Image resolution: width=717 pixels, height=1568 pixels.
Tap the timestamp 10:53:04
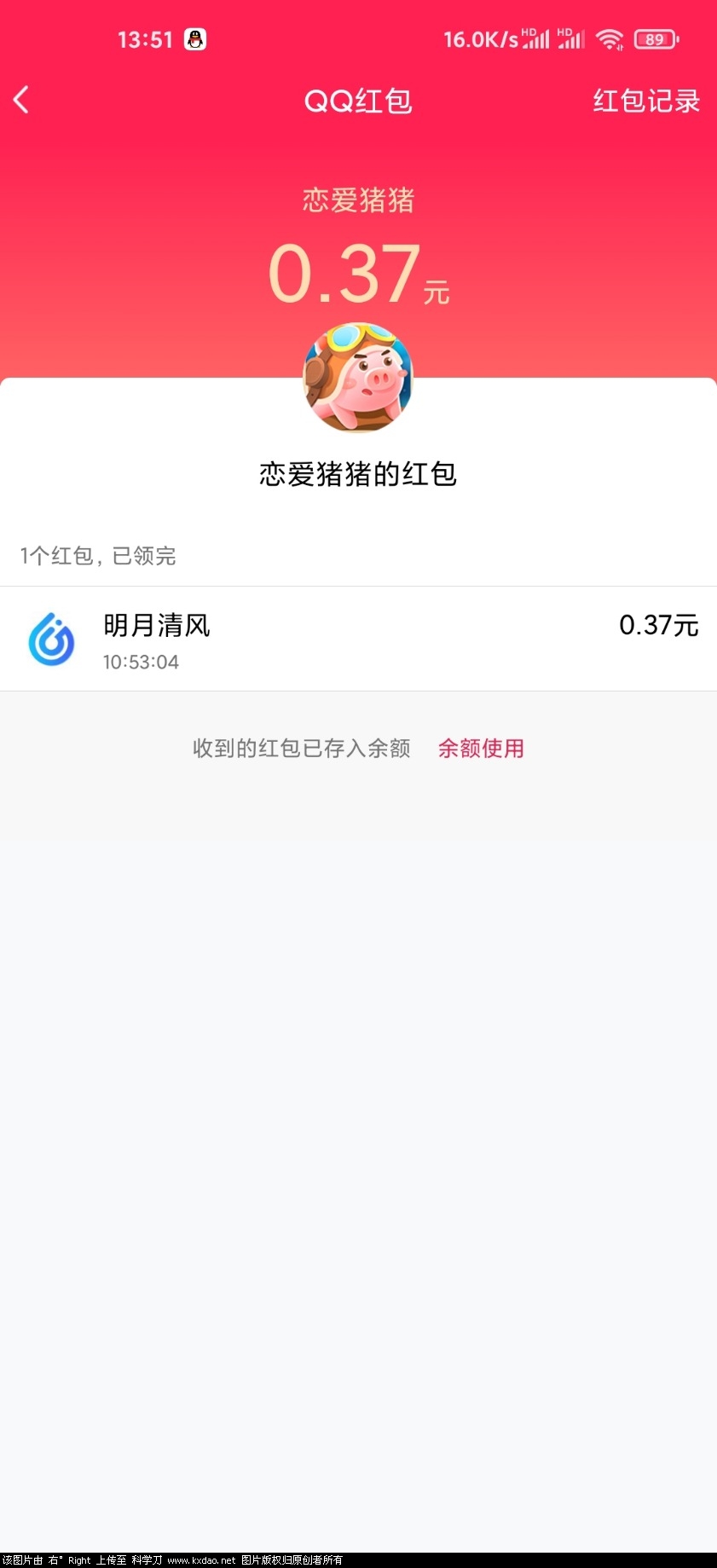141,662
